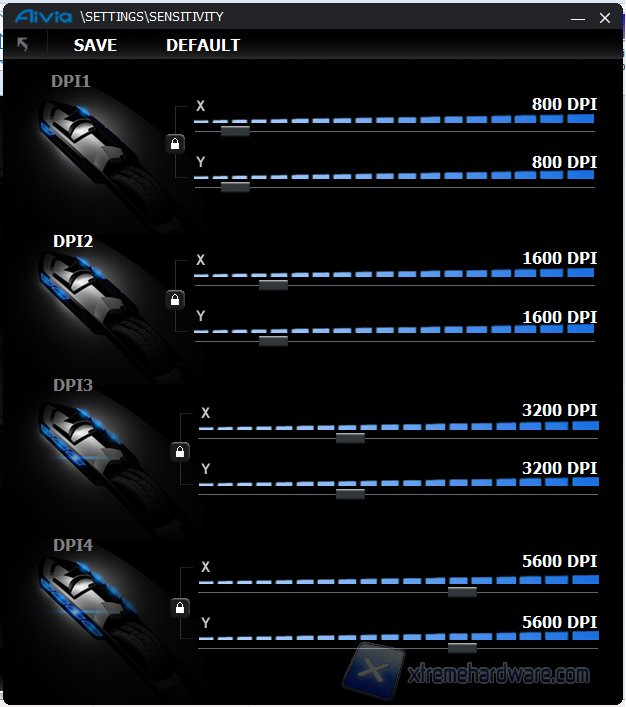Tap the DPI4 X-axis slider handle
The height and width of the screenshot is (707, 626).
(462, 592)
